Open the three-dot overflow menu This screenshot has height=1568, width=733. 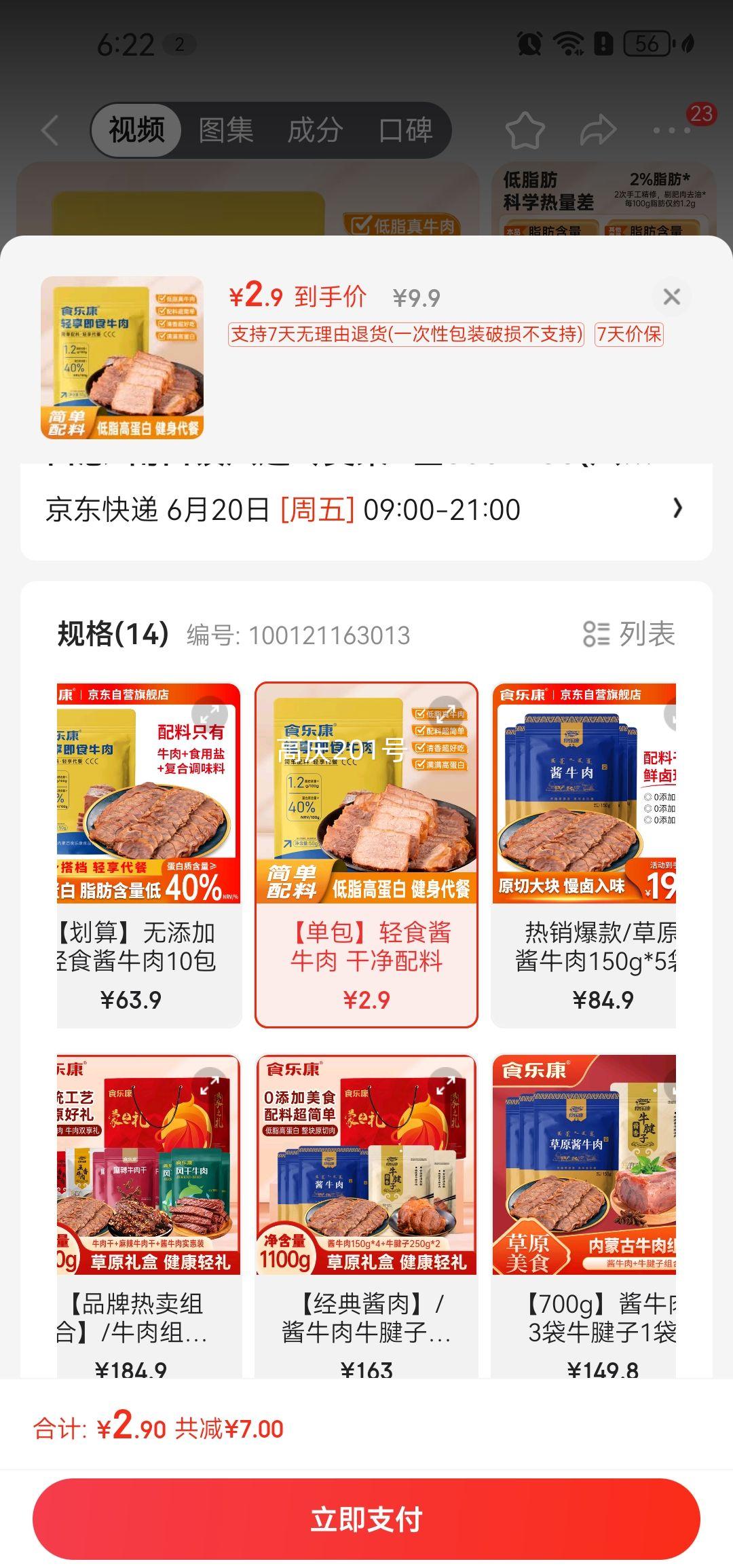pyautogui.click(x=671, y=130)
